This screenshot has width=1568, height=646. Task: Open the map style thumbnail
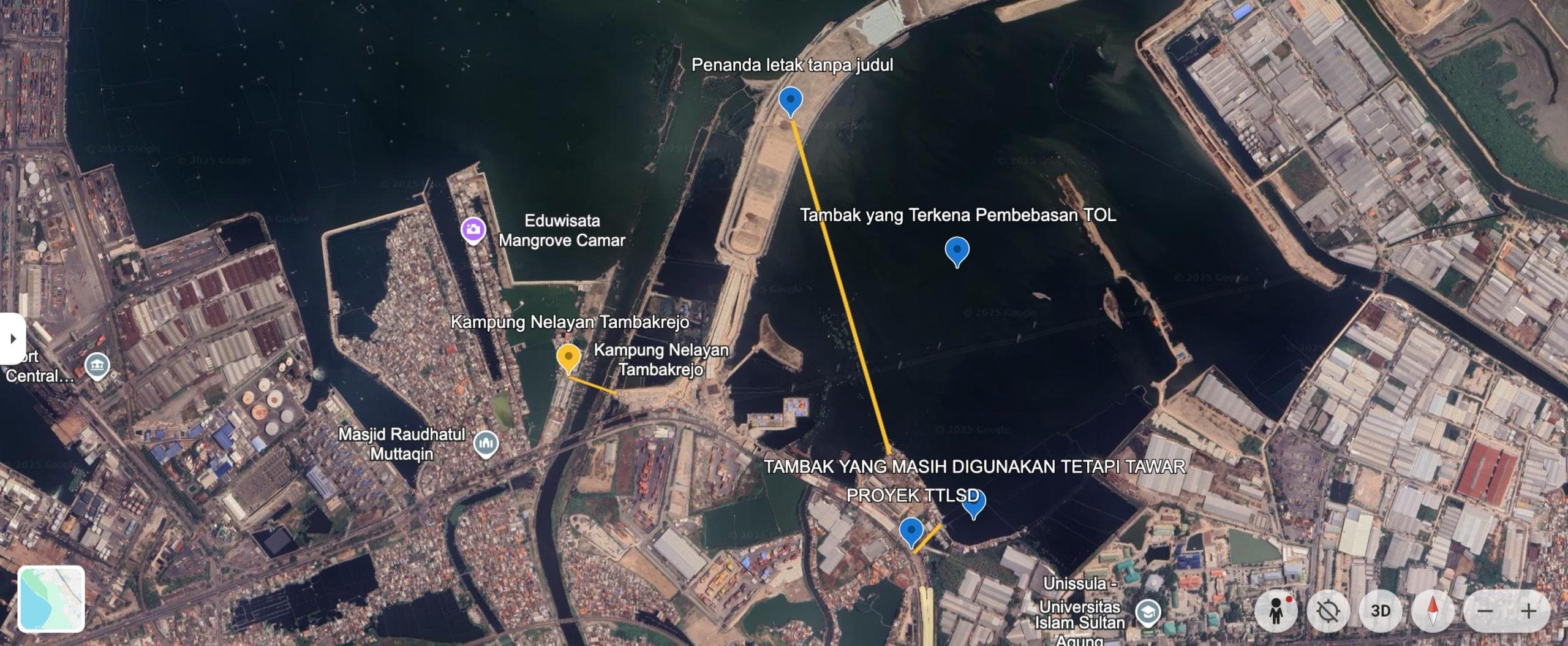51,599
